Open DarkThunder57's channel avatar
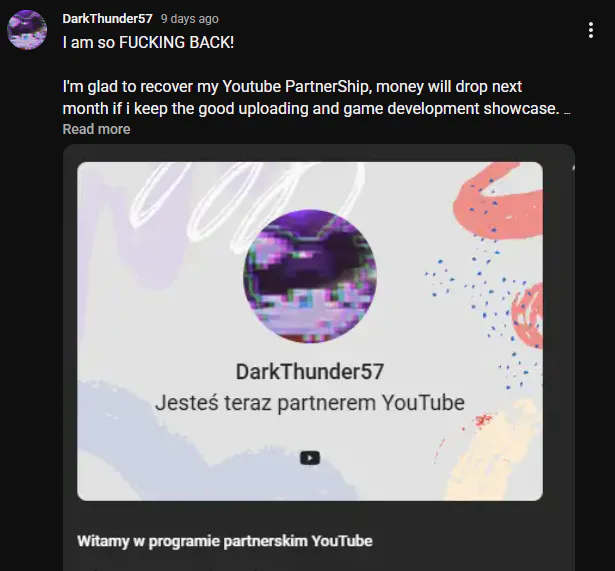This screenshot has height=571, width=615. 27,30
